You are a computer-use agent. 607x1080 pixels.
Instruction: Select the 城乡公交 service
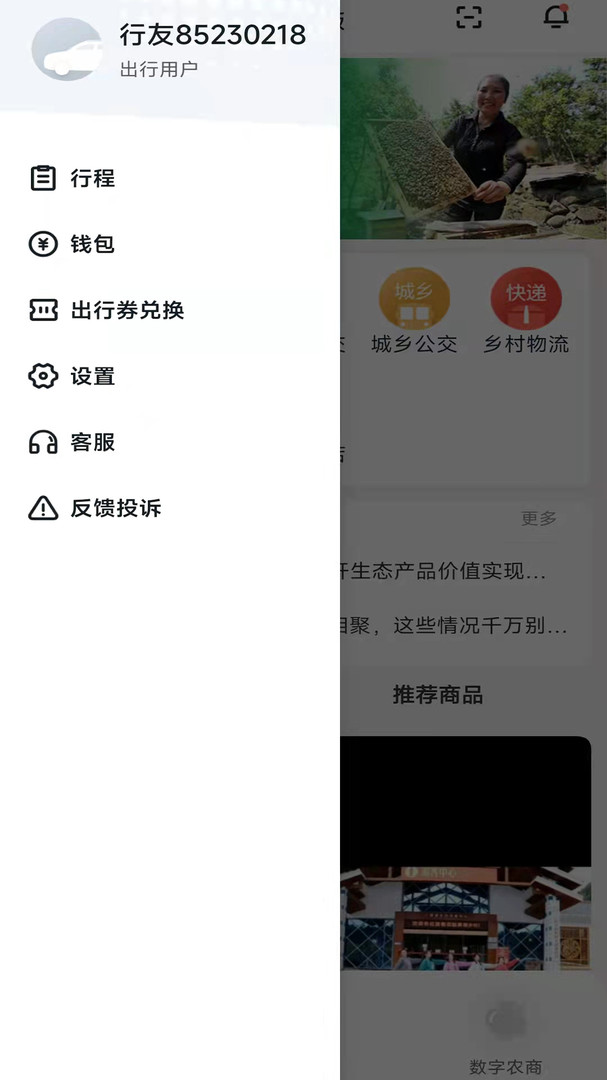tap(414, 312)
